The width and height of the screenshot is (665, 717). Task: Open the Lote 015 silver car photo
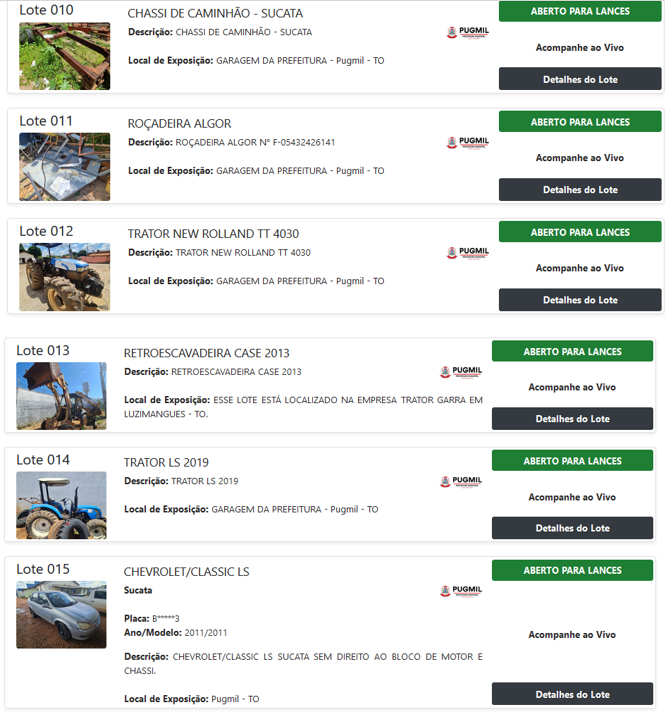click(x=61, y=614)
